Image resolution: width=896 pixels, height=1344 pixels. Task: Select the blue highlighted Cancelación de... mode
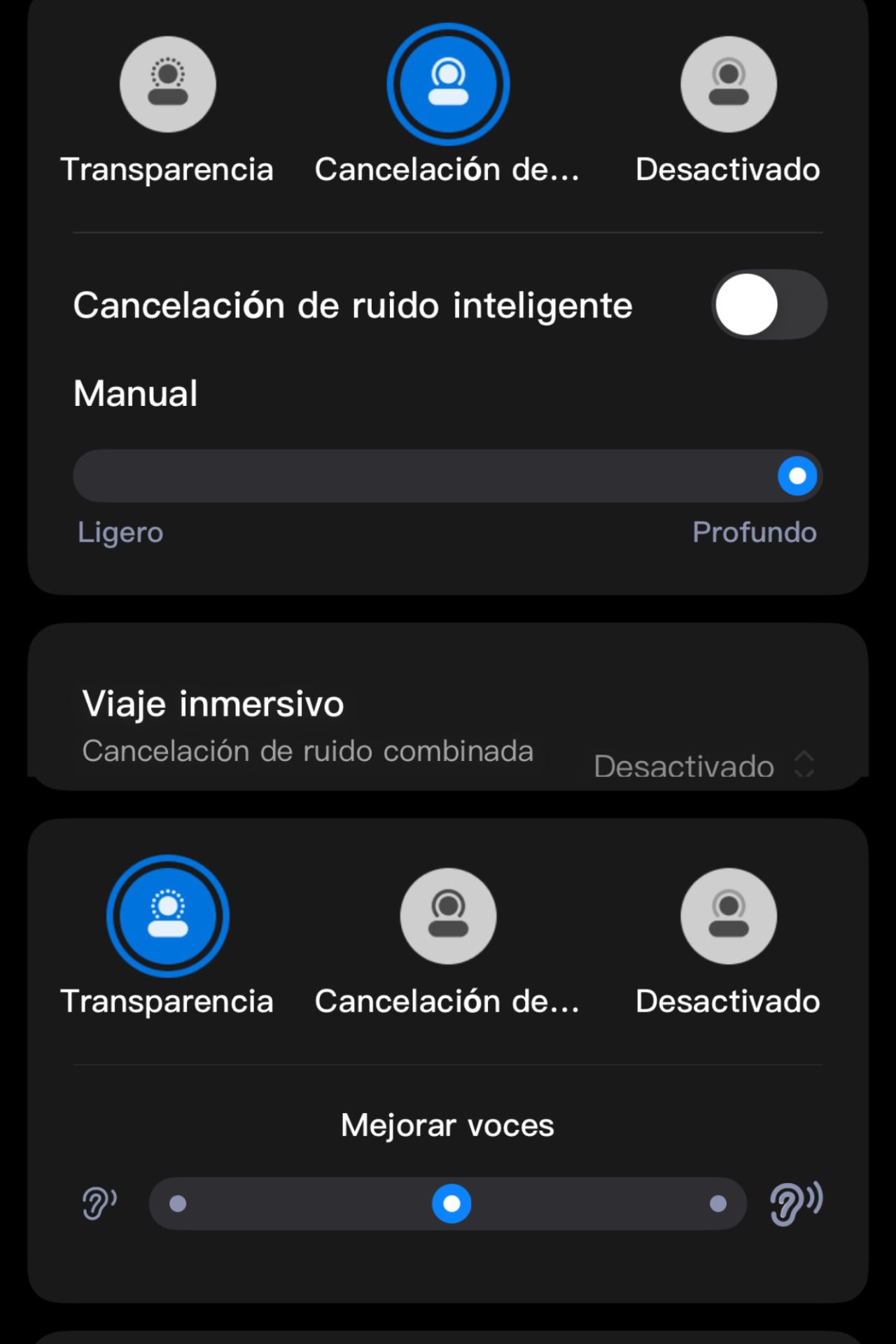pyautogui.click(x=448, y=85)
